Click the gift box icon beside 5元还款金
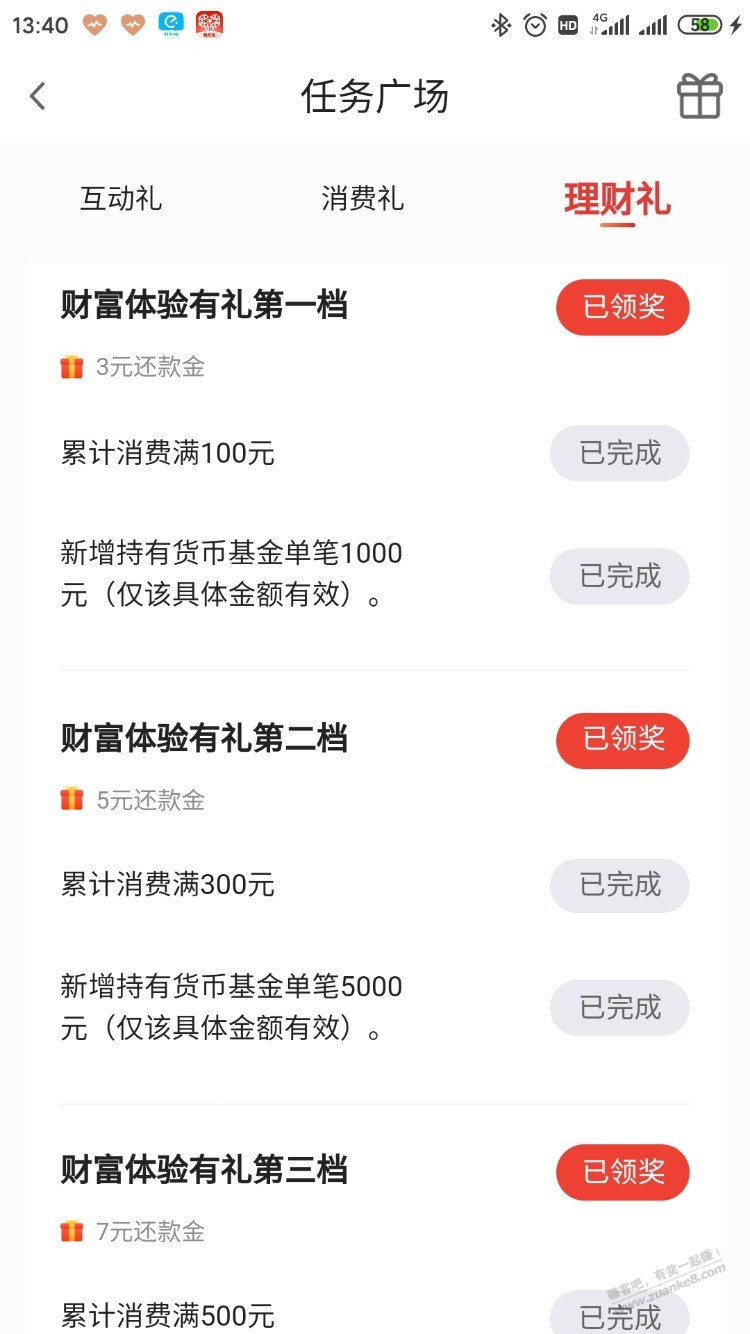This screenshot has width=750, height=1334. [x=70, y=799]
